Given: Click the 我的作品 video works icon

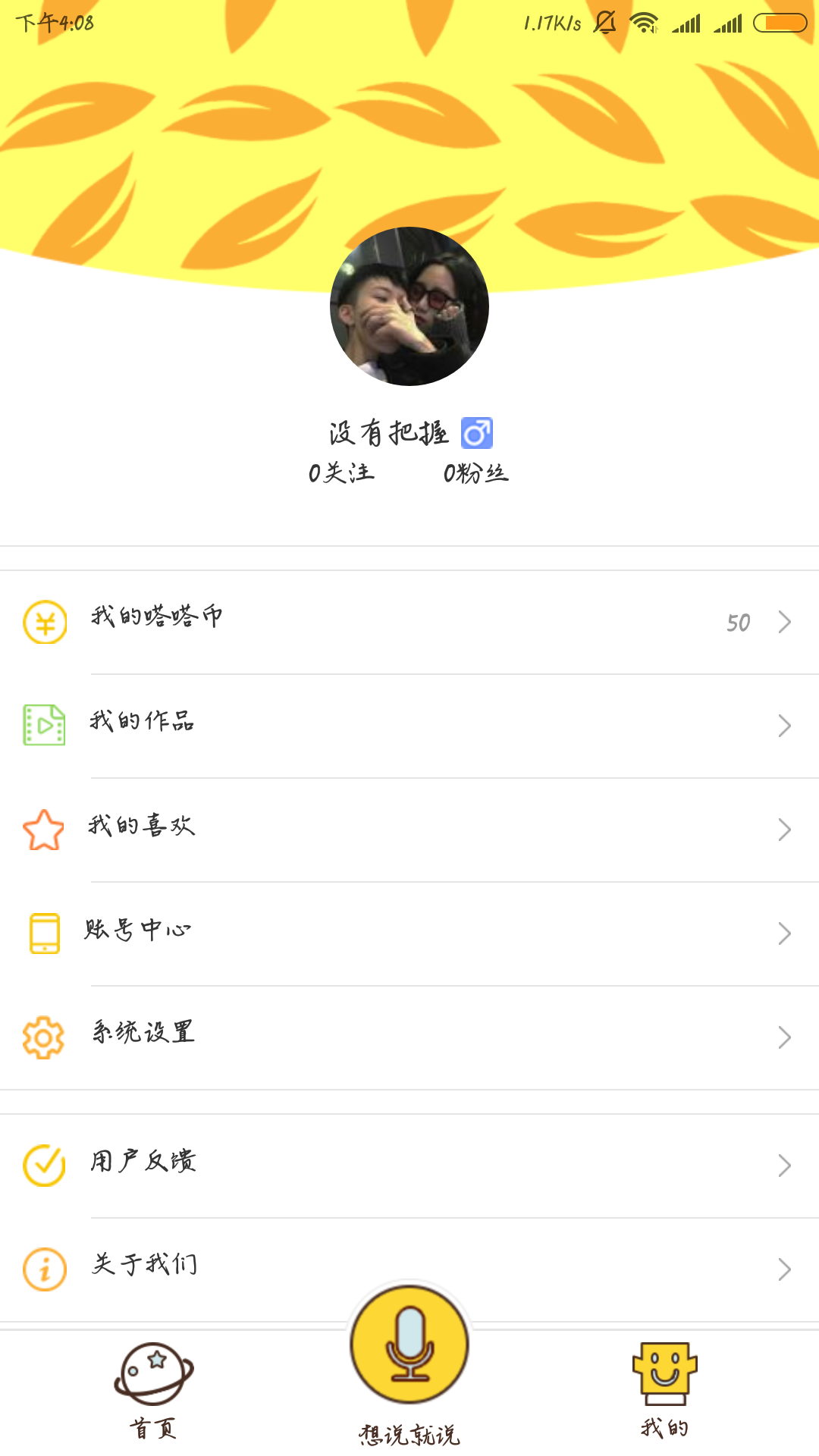Looking at the screenshot, I should point(43,725).
